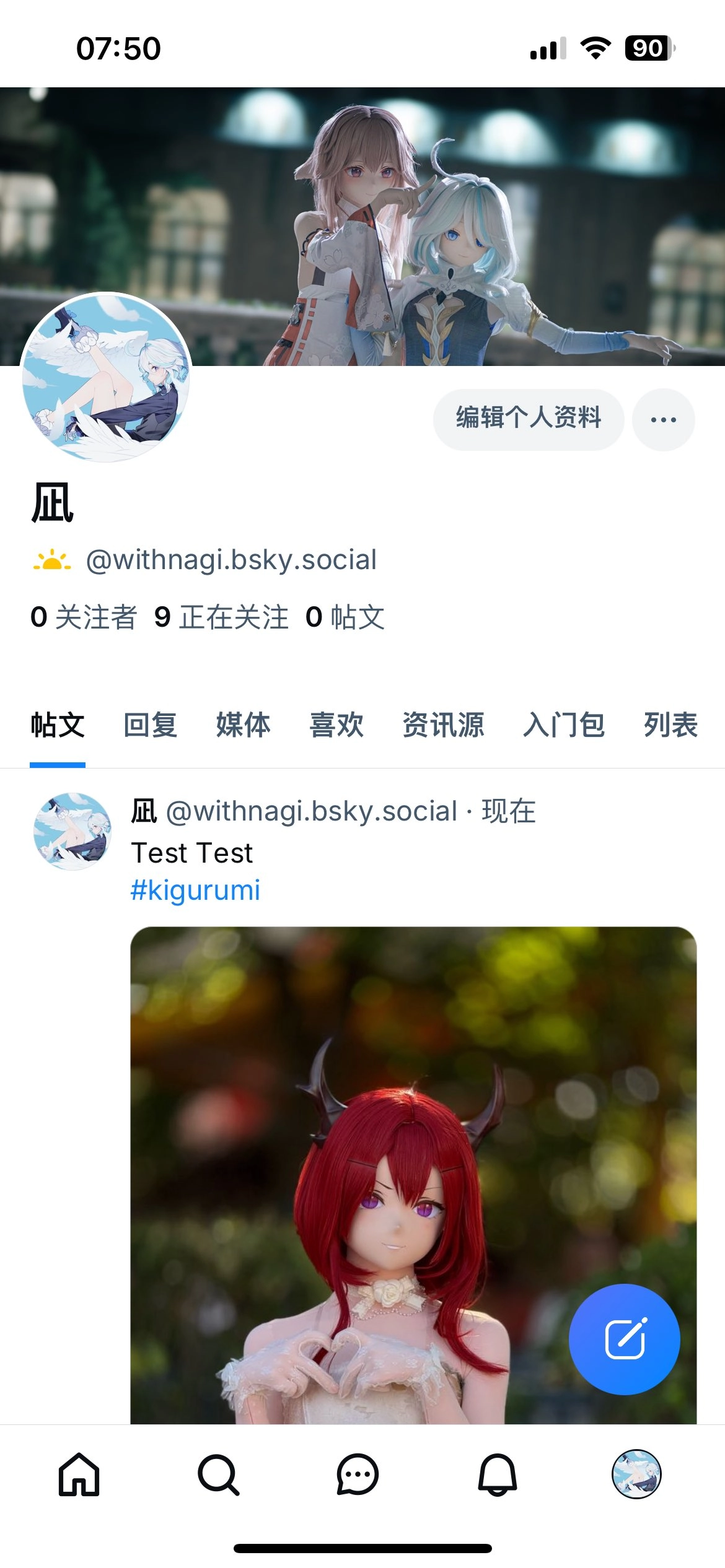
Task: Switch to the 媒体 tab
Action: [x=243, y=725]
